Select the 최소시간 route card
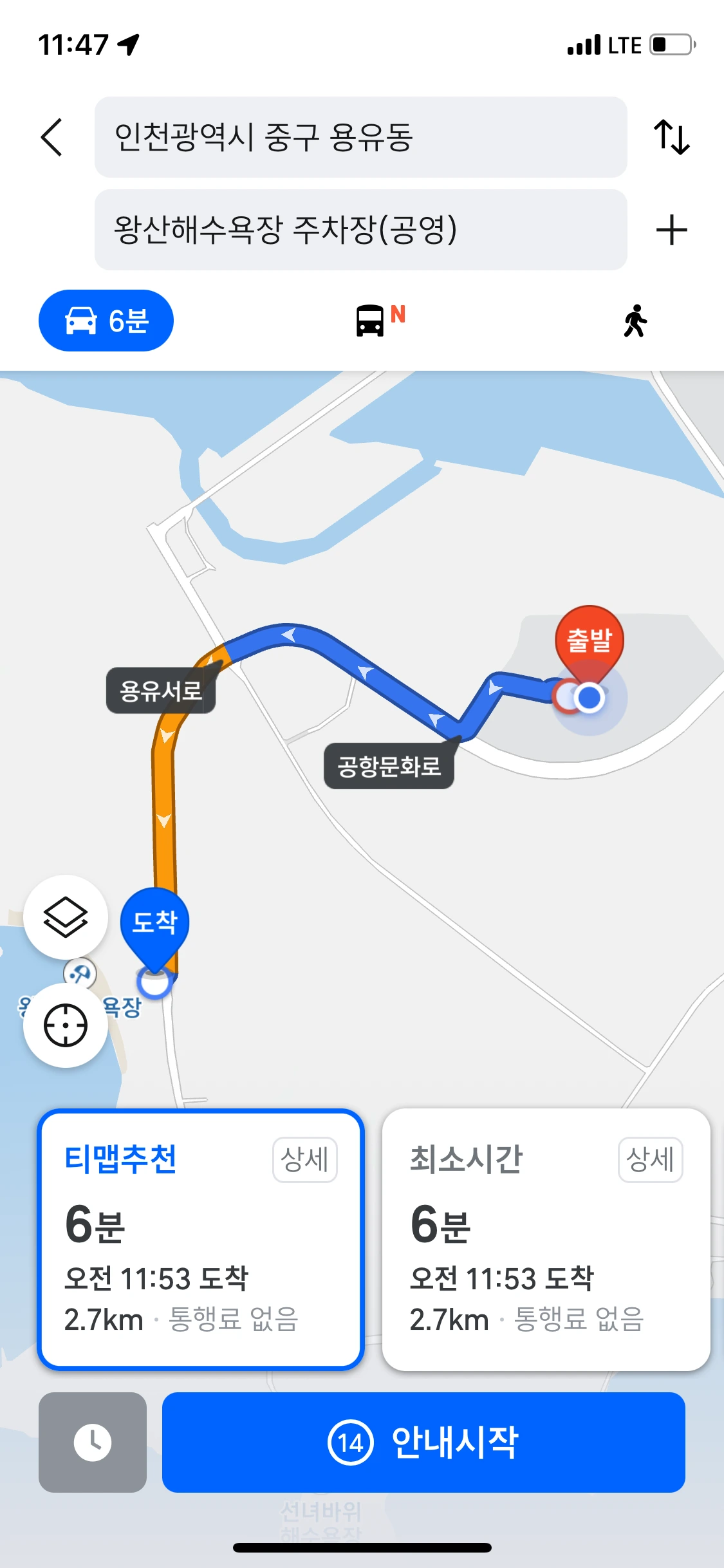Image resolution: width=724 pixels, height=1568 pixels. coord(546,1240)
